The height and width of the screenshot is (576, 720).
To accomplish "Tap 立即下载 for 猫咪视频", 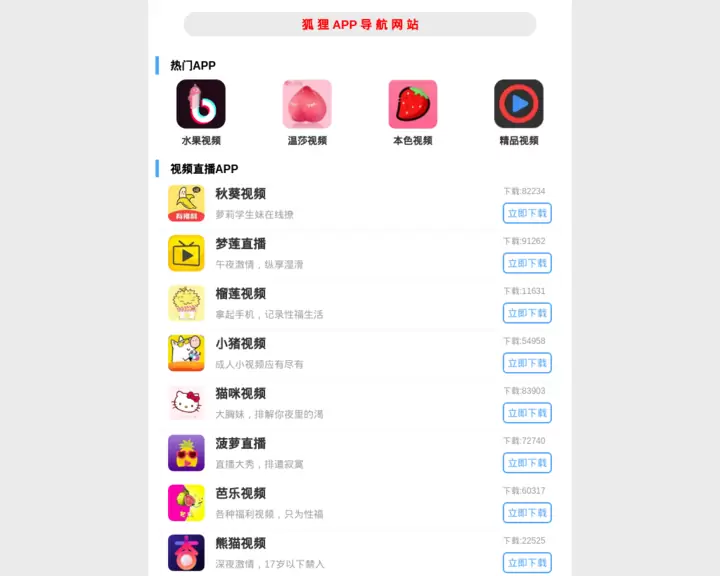I will (x=527, y=413).
